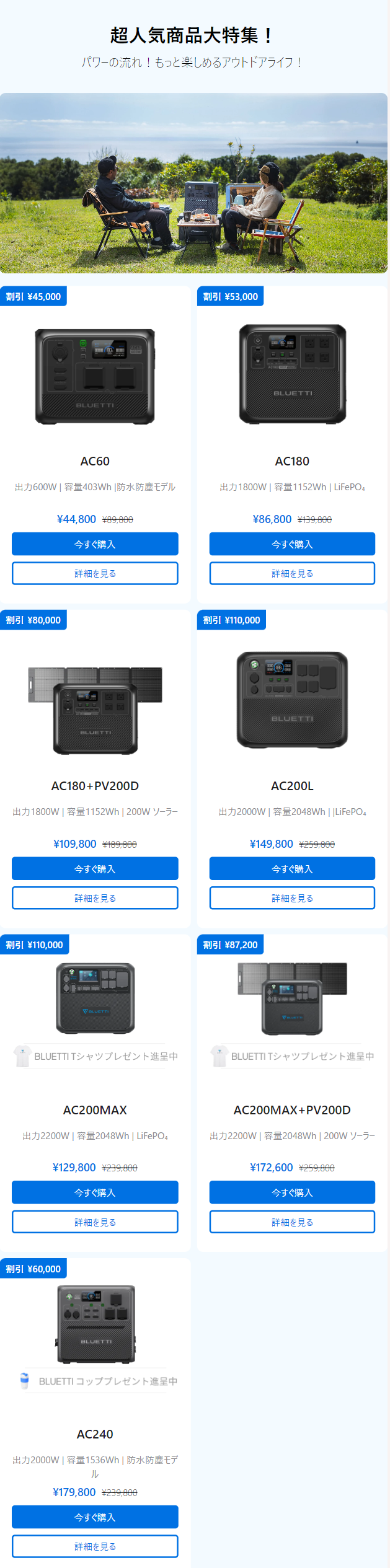Open 詳細を見る for AC240

point(95,1546)
